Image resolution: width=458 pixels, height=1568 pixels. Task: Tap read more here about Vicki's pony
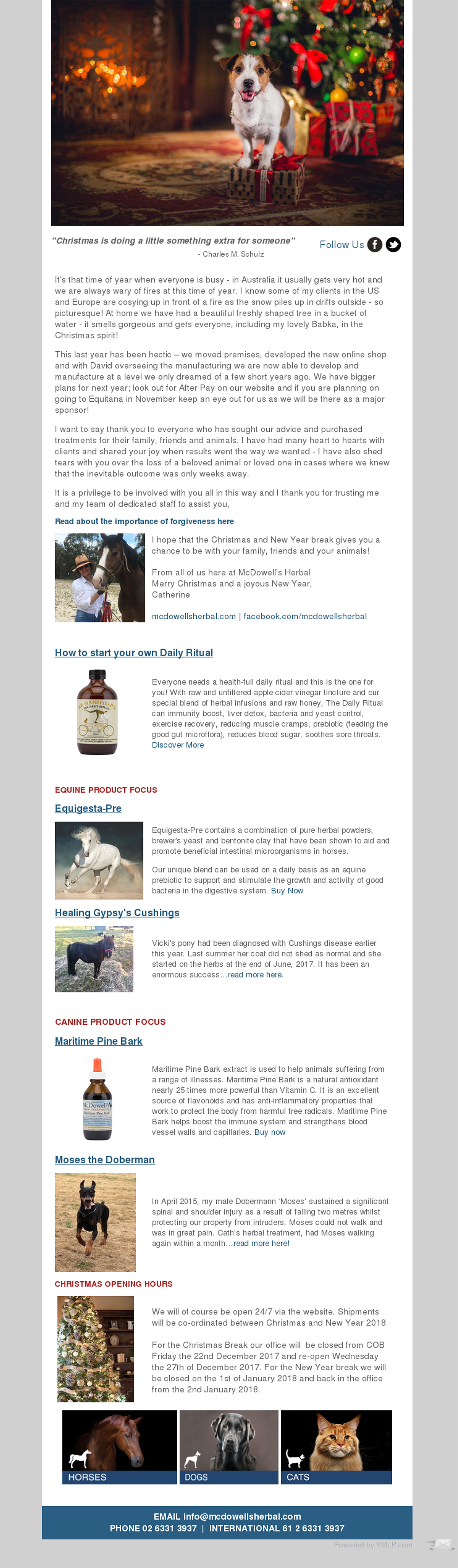coord(255,975)
